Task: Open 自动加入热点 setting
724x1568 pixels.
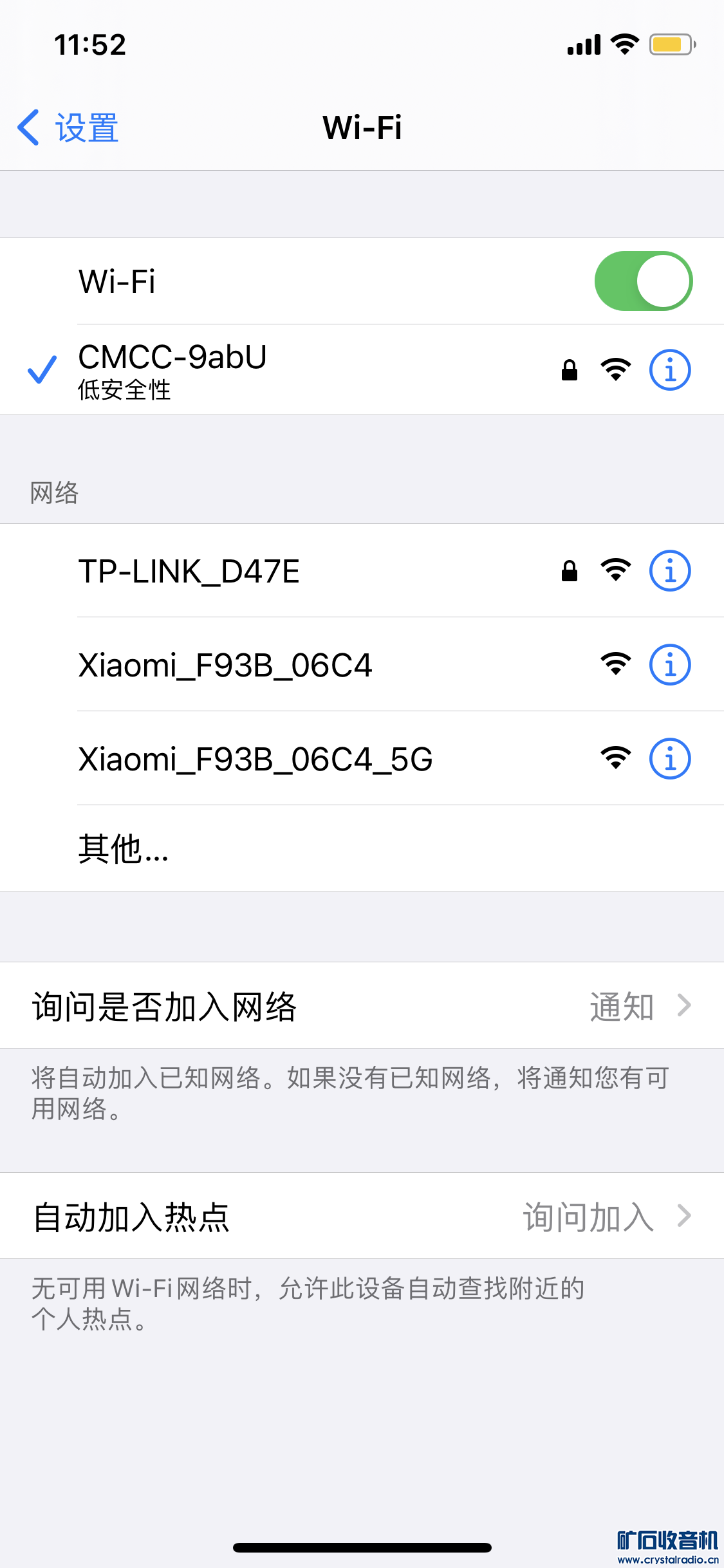Action: point(362,1216)
